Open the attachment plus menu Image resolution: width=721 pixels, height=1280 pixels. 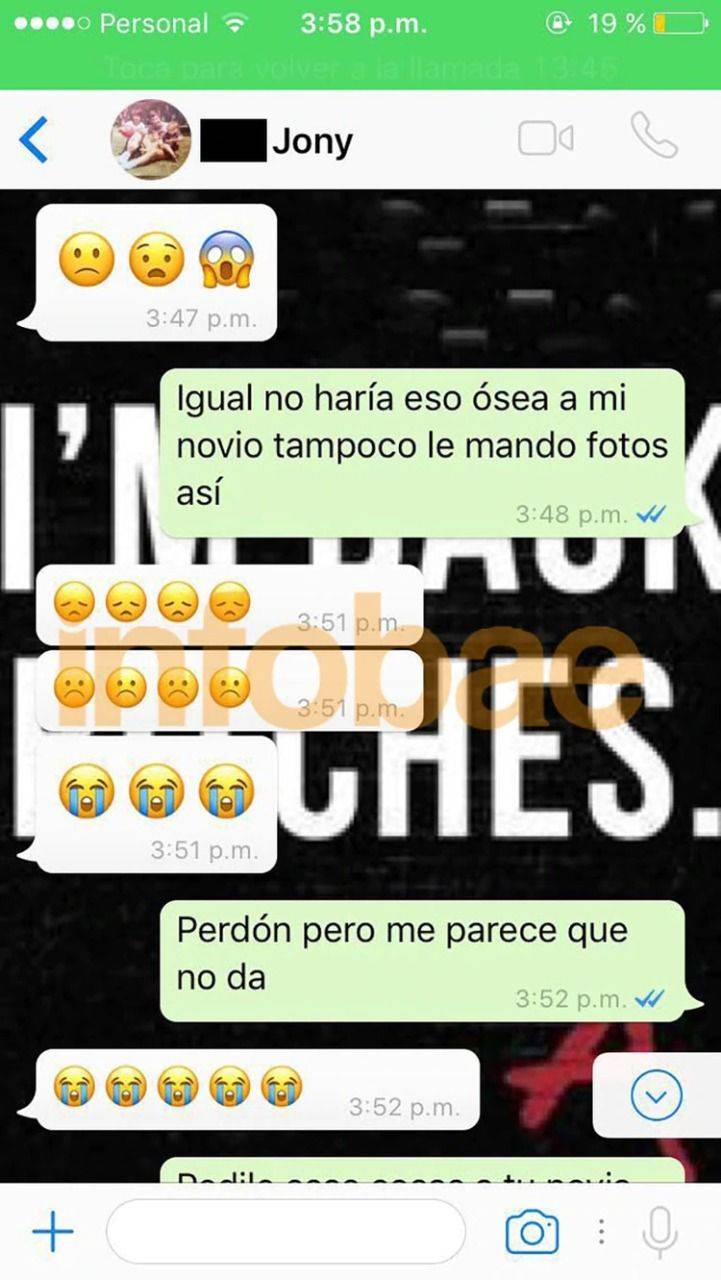[x=52, y=1232]
